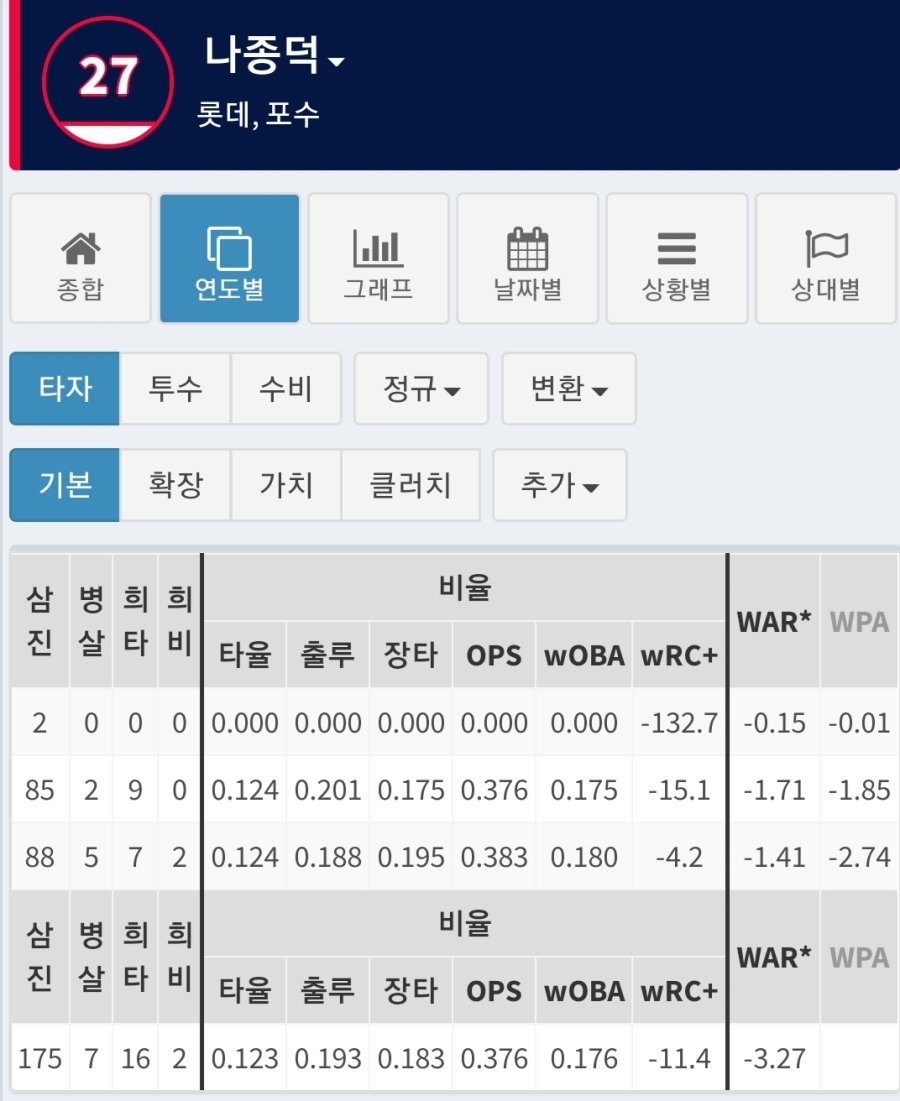Open the 날짜별 by-date tab

point(527,259)
